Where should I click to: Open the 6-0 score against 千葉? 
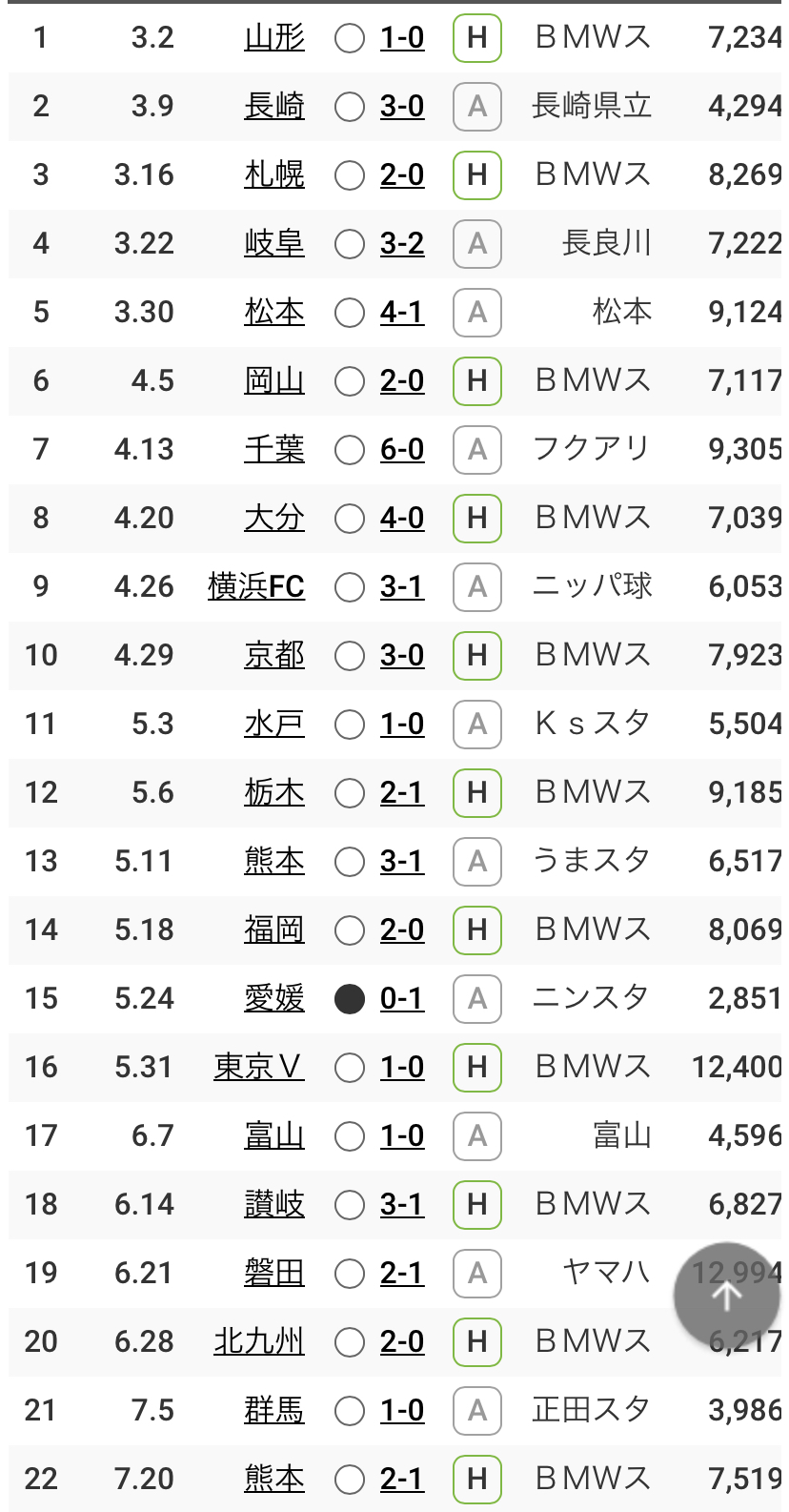pos(402,449)
